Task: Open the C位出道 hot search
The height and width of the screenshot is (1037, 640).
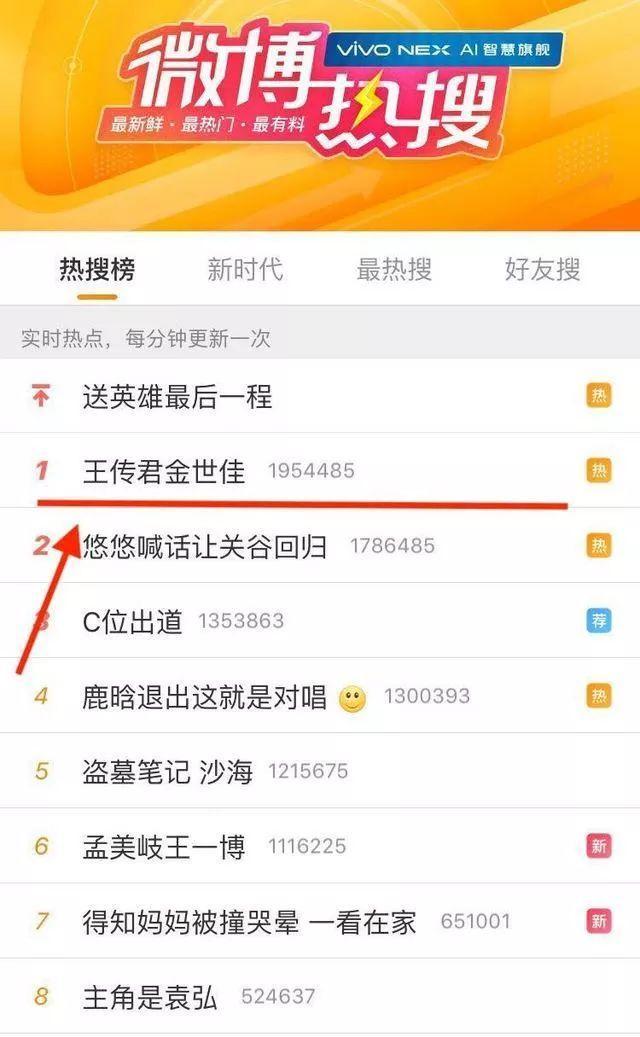Action: pyautogui.click(x=133, y=621)
